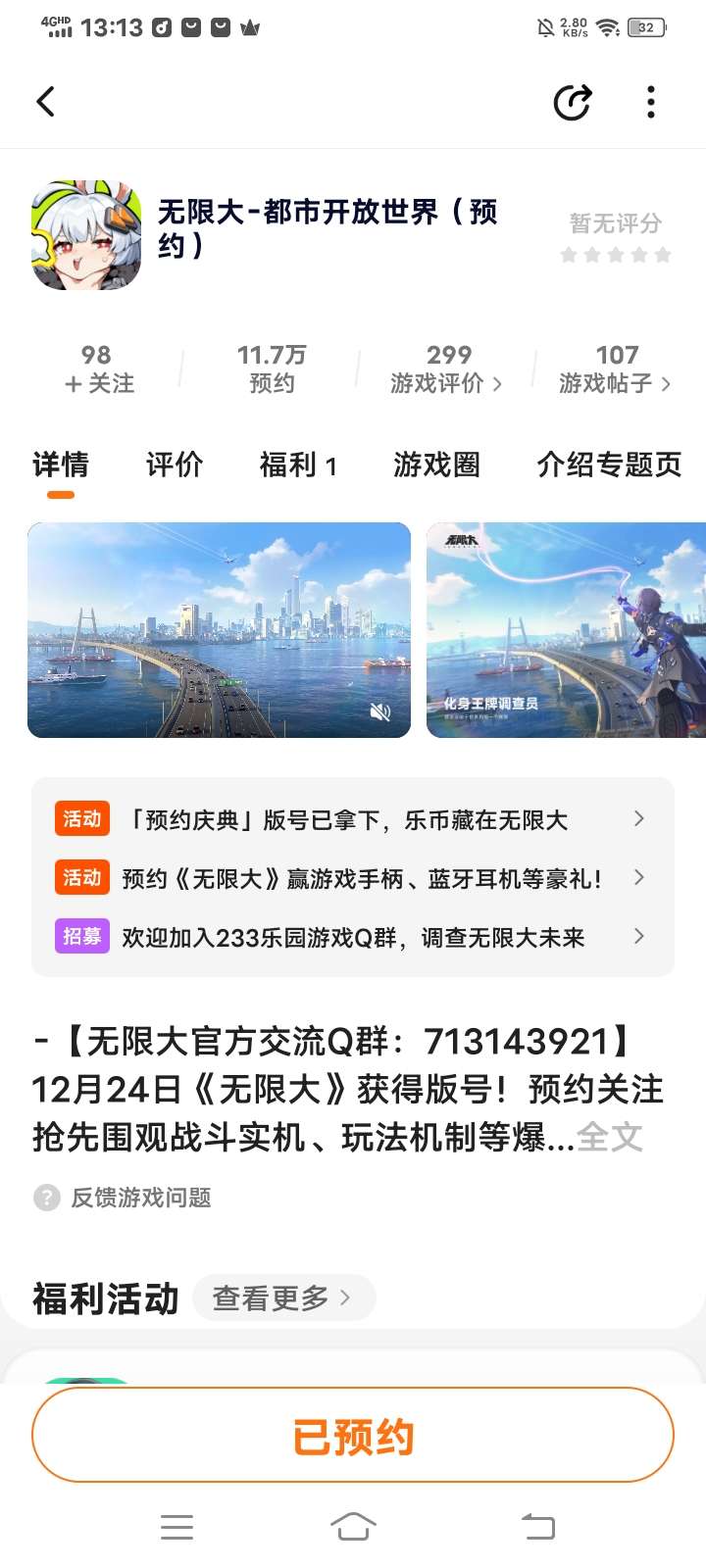Switch to the 评价 tab
This screenshot has width=706, height=1568.
[175, 465]
